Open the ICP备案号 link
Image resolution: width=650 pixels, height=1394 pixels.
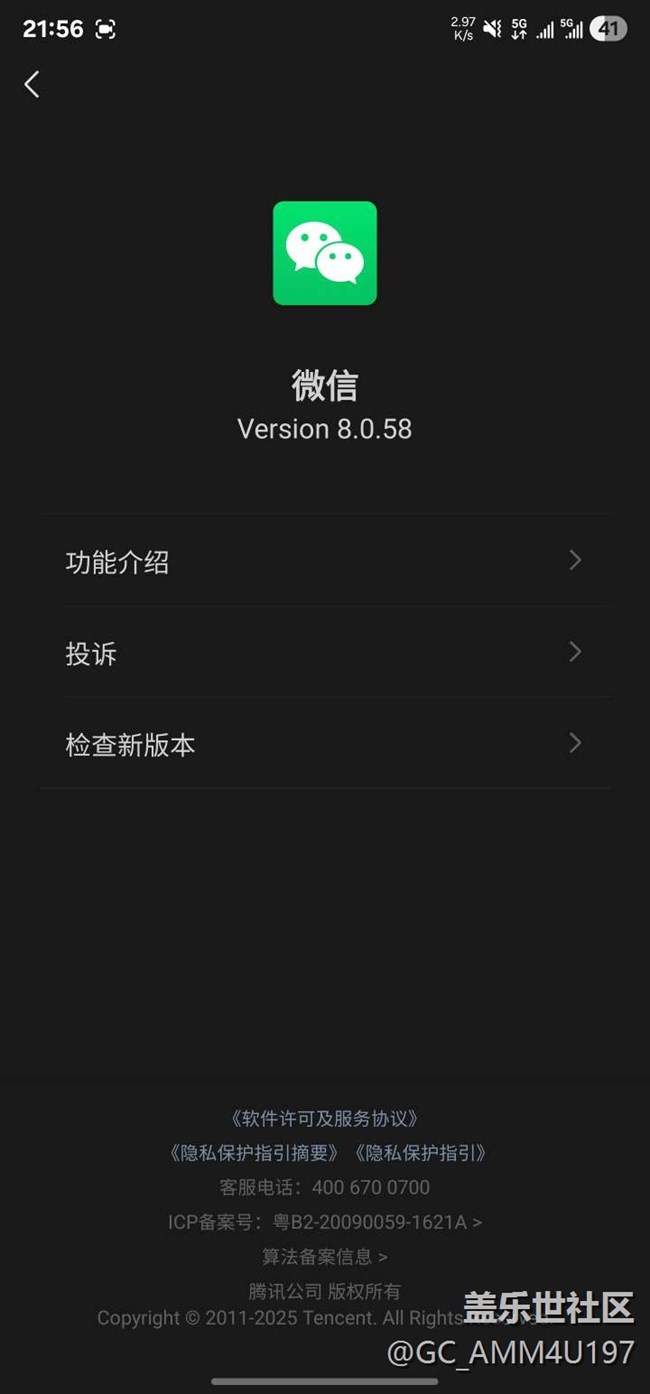[x=324, y=1222]
